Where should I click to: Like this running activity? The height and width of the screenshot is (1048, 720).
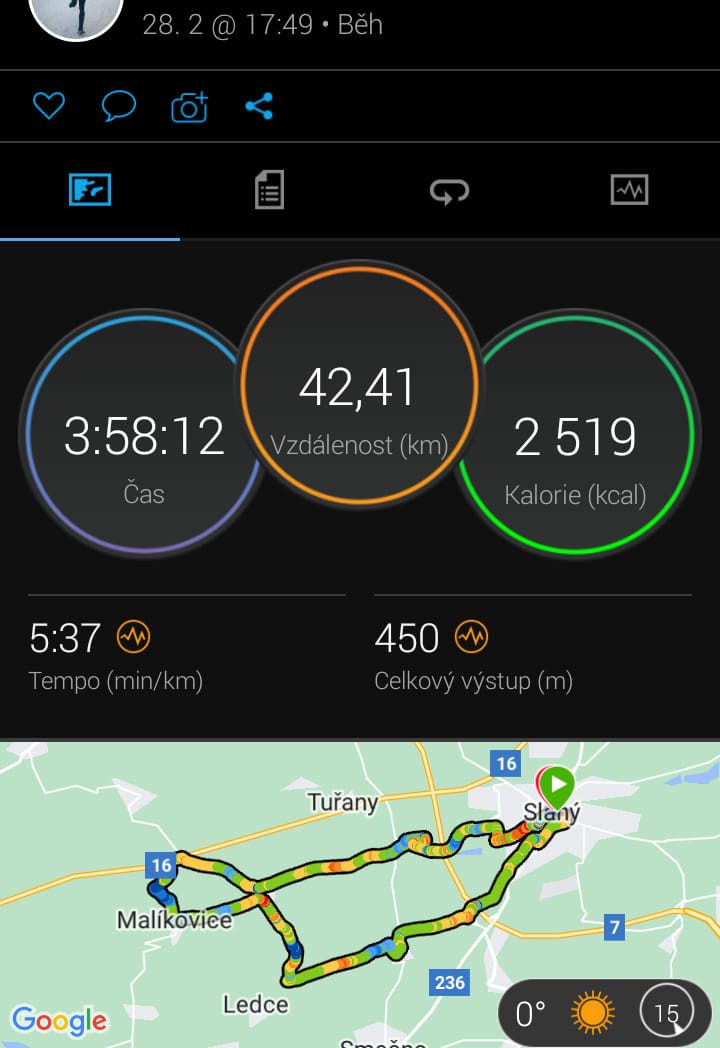[x=48, y=106]
